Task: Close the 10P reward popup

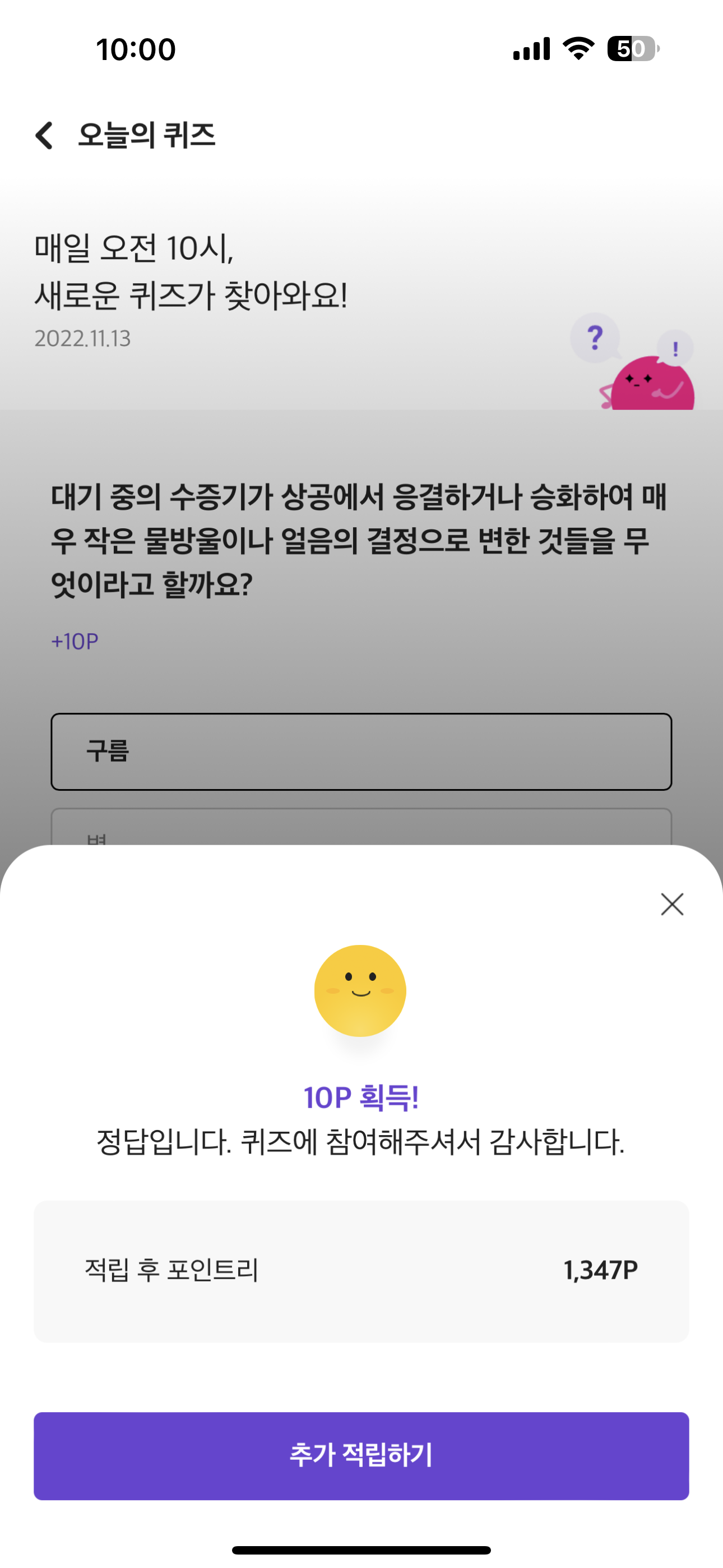Action: [x=672, y=904]
